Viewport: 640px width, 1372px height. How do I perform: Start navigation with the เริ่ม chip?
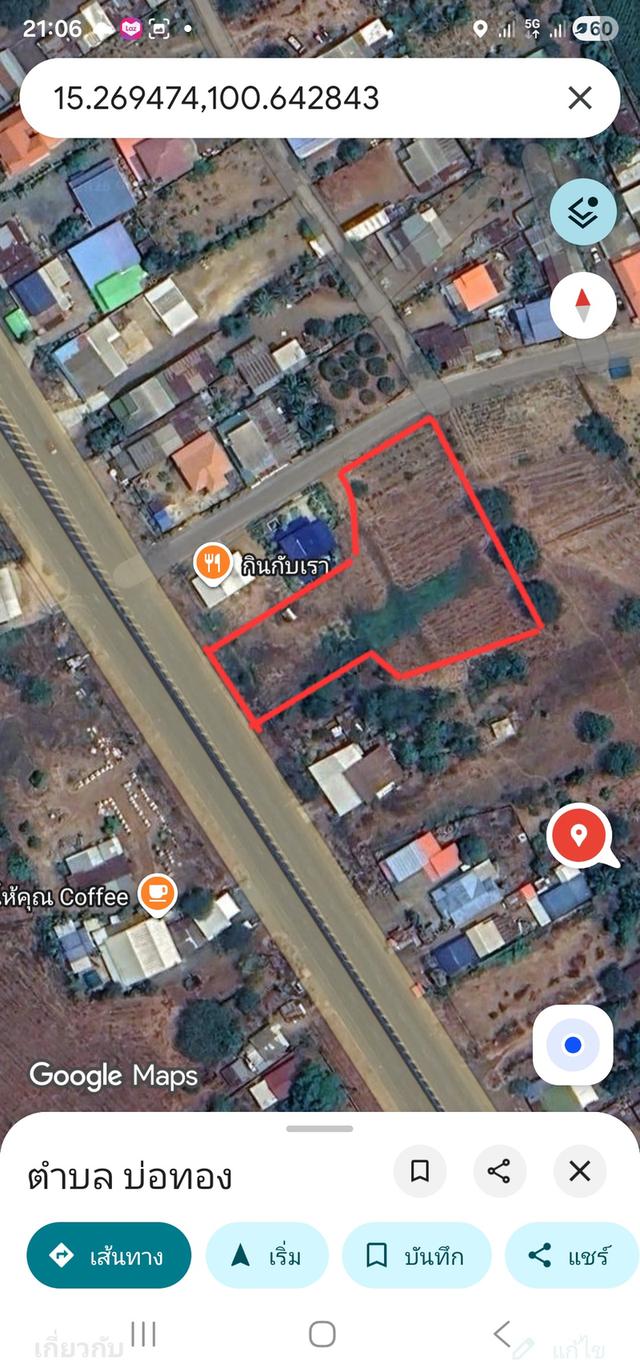pyautogui.click(x=267, y=1256)
